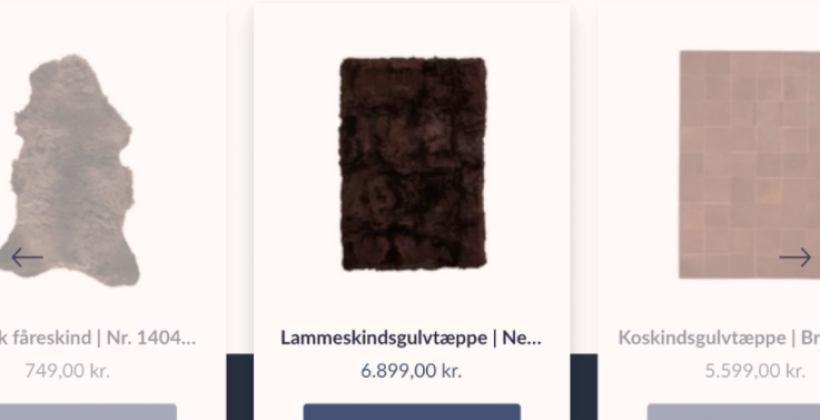Open the Lammeskindsgulvtæppe product card
Viewport: 820px width, 420px height.
click(411, 337)
